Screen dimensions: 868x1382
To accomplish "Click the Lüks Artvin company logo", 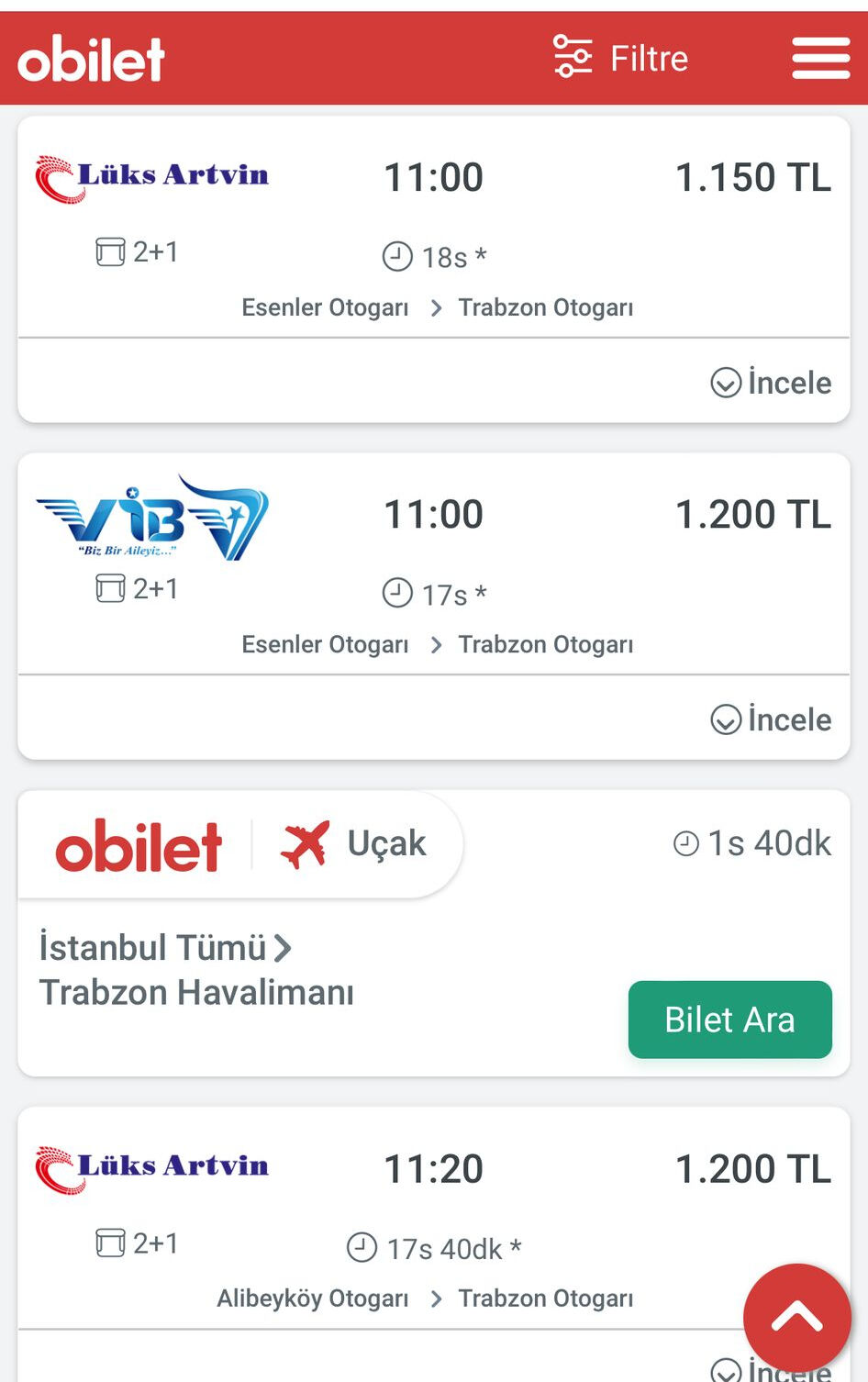I will click(151, 176).
